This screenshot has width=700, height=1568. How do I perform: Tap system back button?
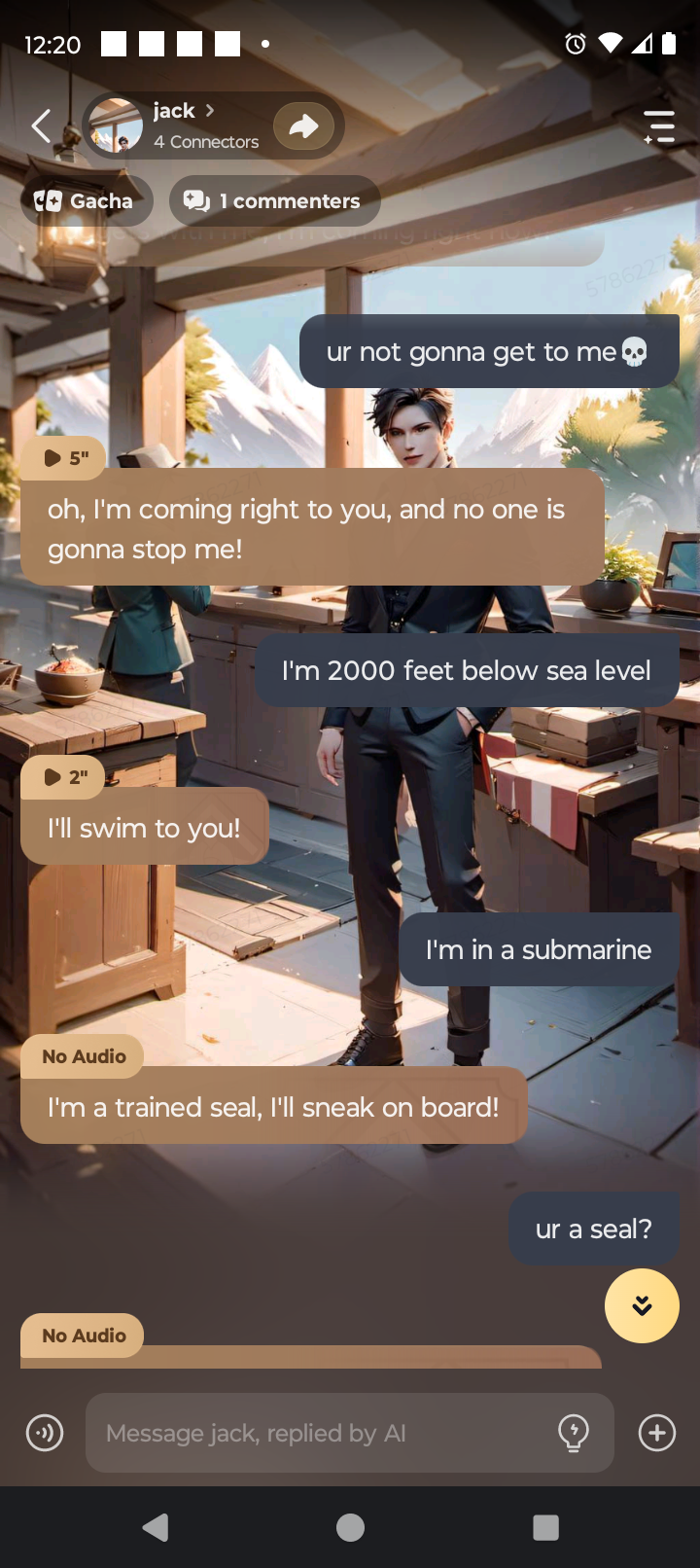point(156,1527)
